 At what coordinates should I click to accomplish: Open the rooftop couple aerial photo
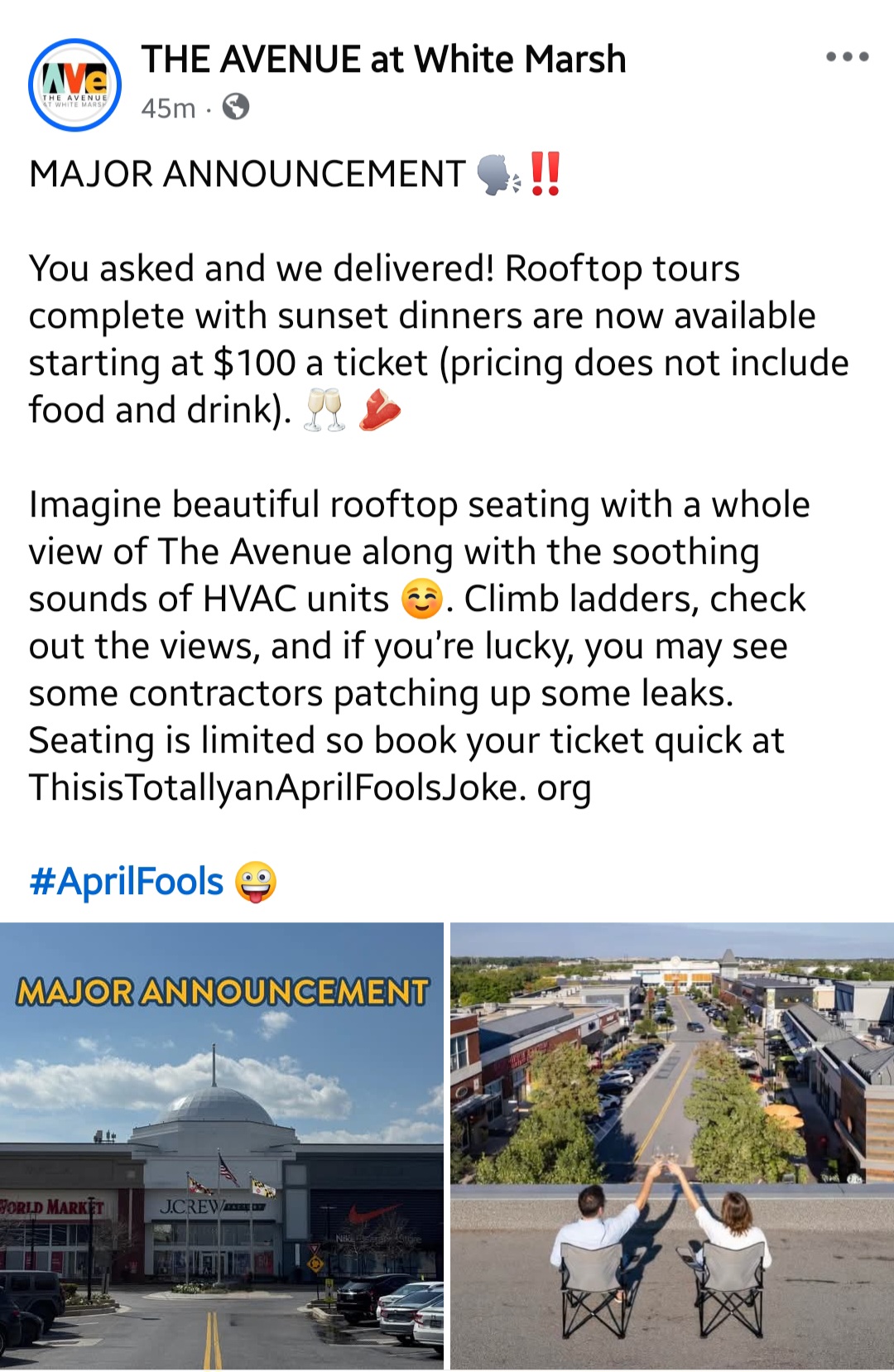tap(672, 1145)
